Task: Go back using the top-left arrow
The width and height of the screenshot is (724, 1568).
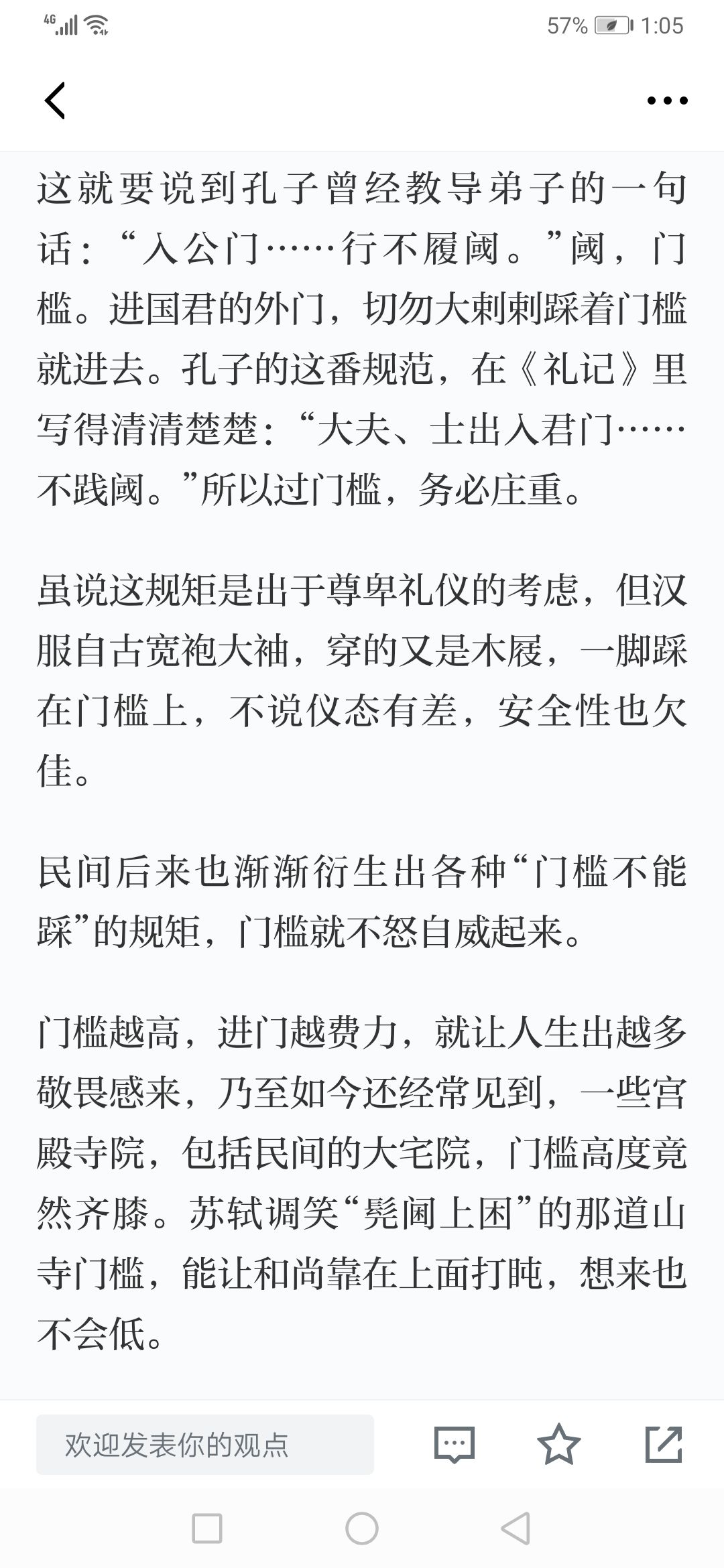Action: click(55, 101)
